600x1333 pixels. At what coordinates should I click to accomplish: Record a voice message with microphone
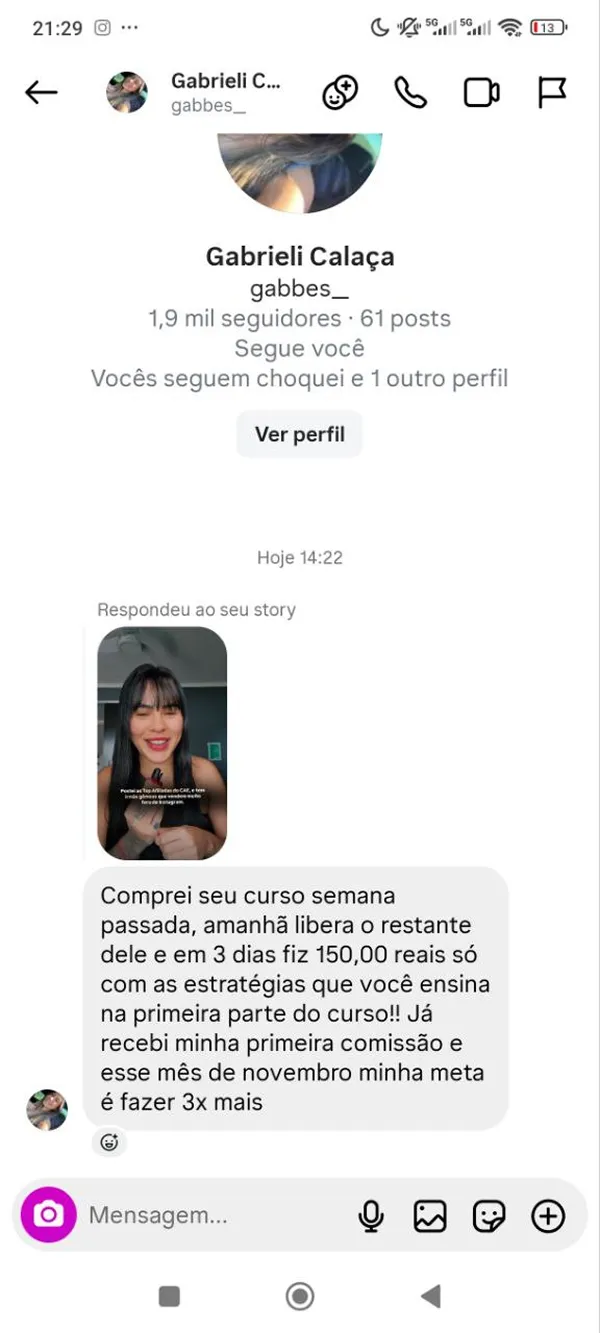[371, 1216]
